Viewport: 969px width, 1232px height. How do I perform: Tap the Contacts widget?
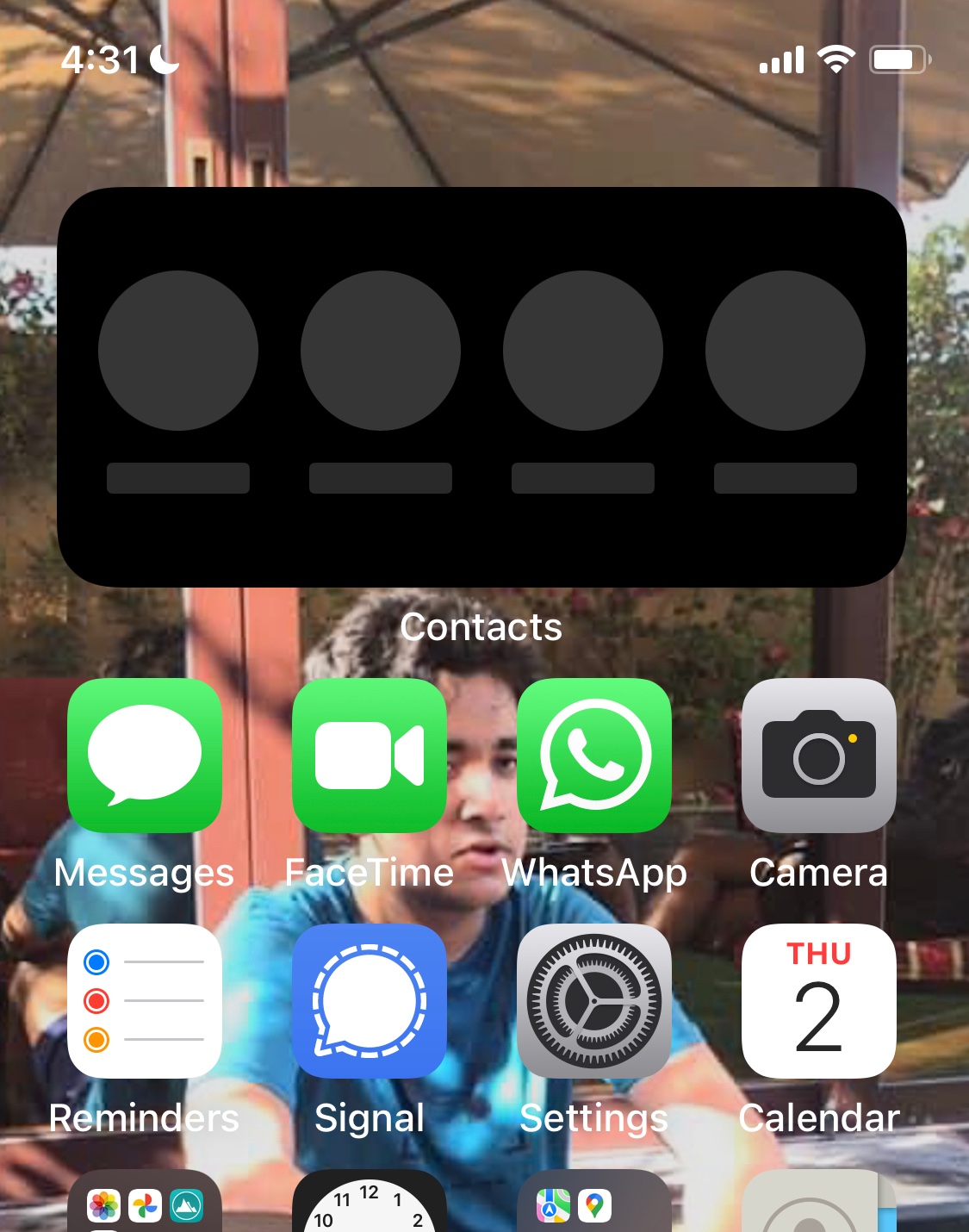(481, 387)
